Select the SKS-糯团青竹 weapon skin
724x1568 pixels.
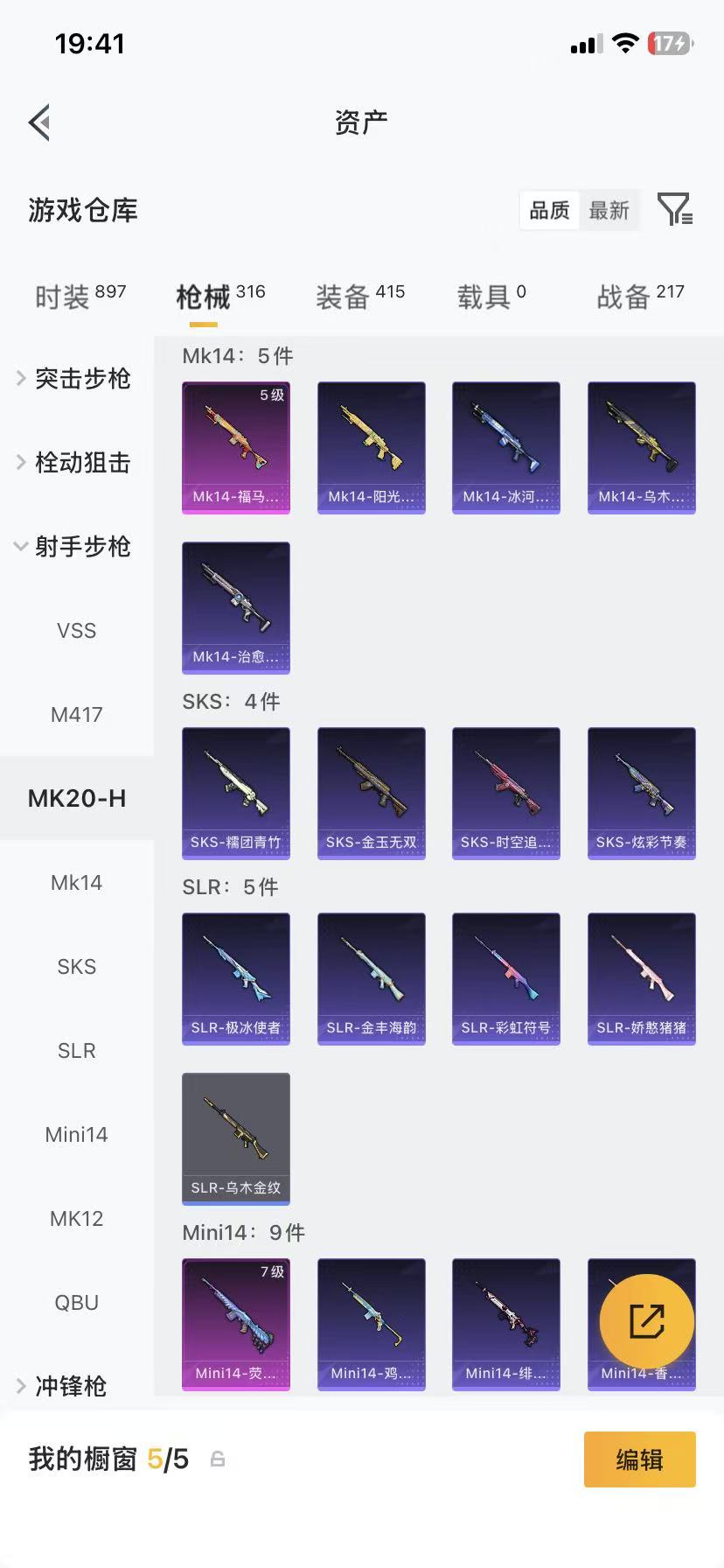[235, 793]
